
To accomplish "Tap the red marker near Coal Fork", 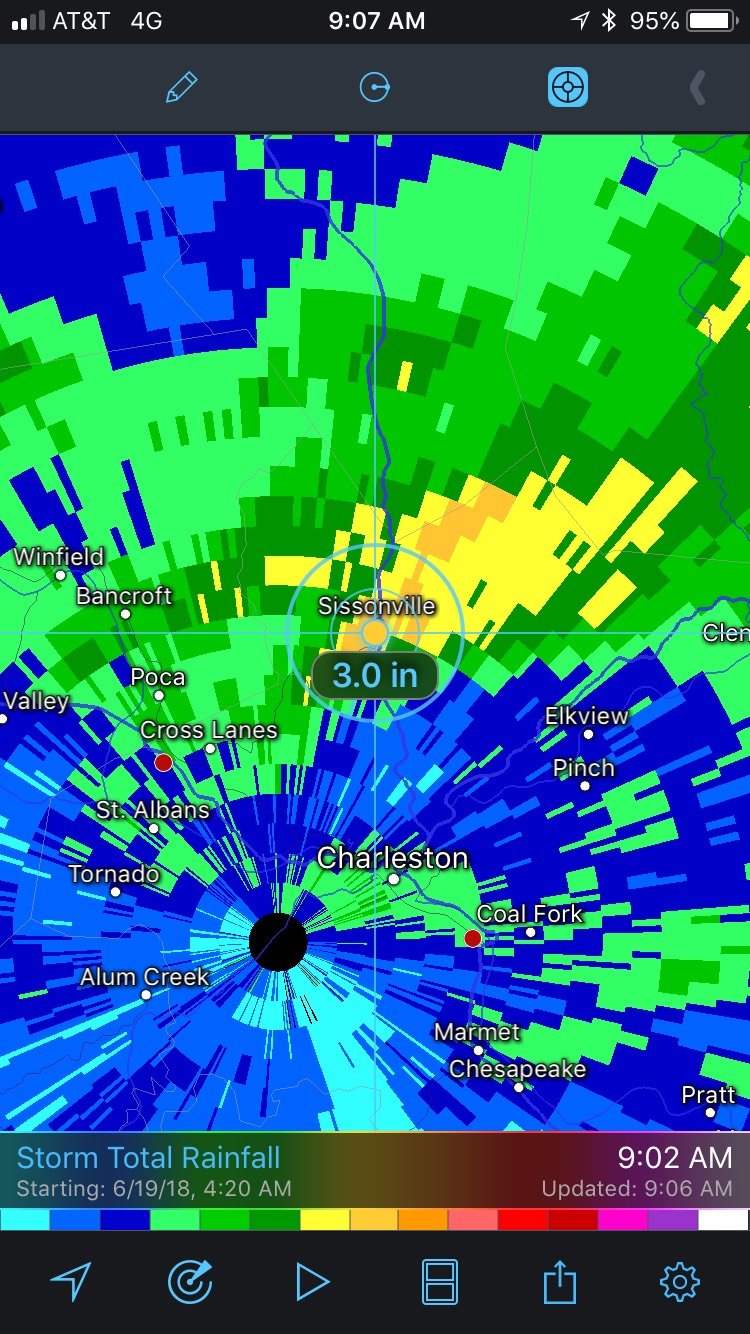I will pyautogui.click(x=473, y=938).
